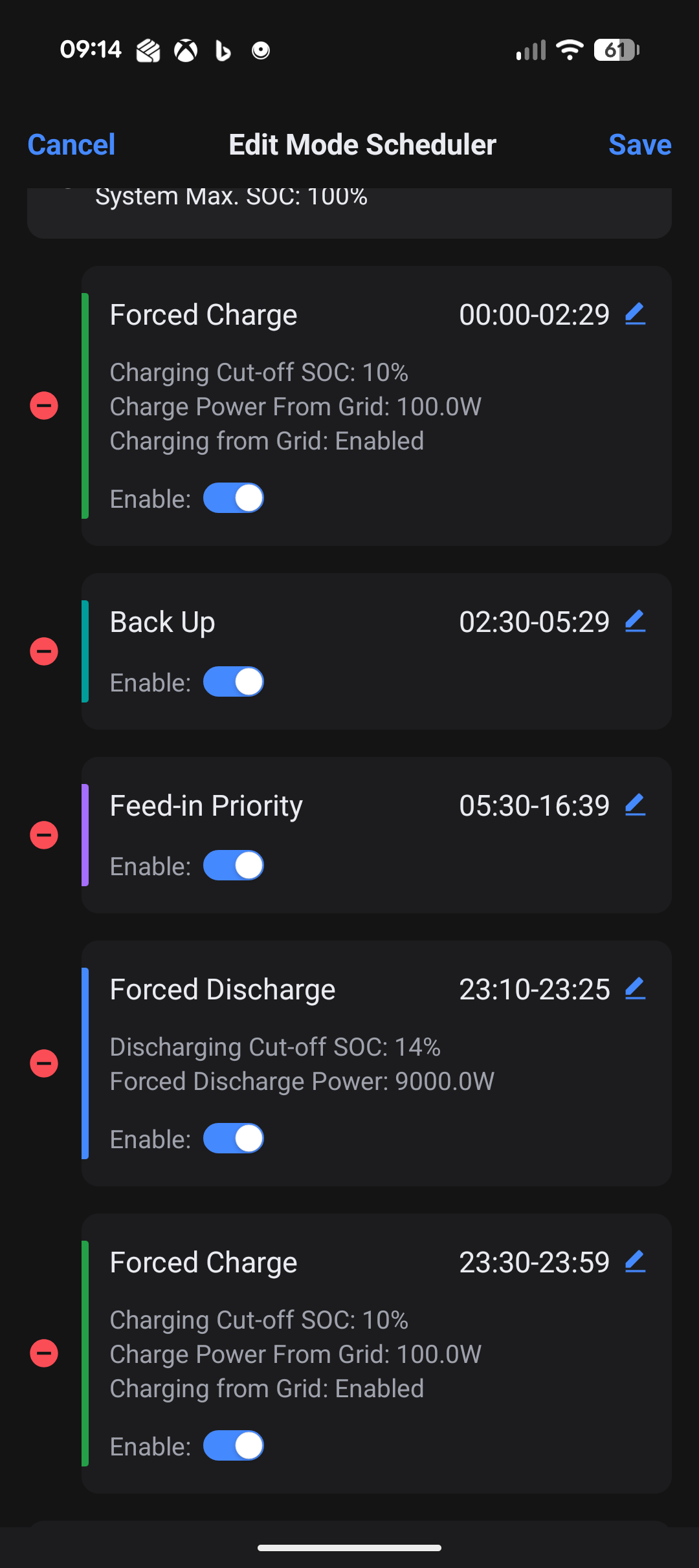Viewport: 699px width, 1568px height.
Task: Edit the Forced Discharge schedule
Action: coord(635,989)
